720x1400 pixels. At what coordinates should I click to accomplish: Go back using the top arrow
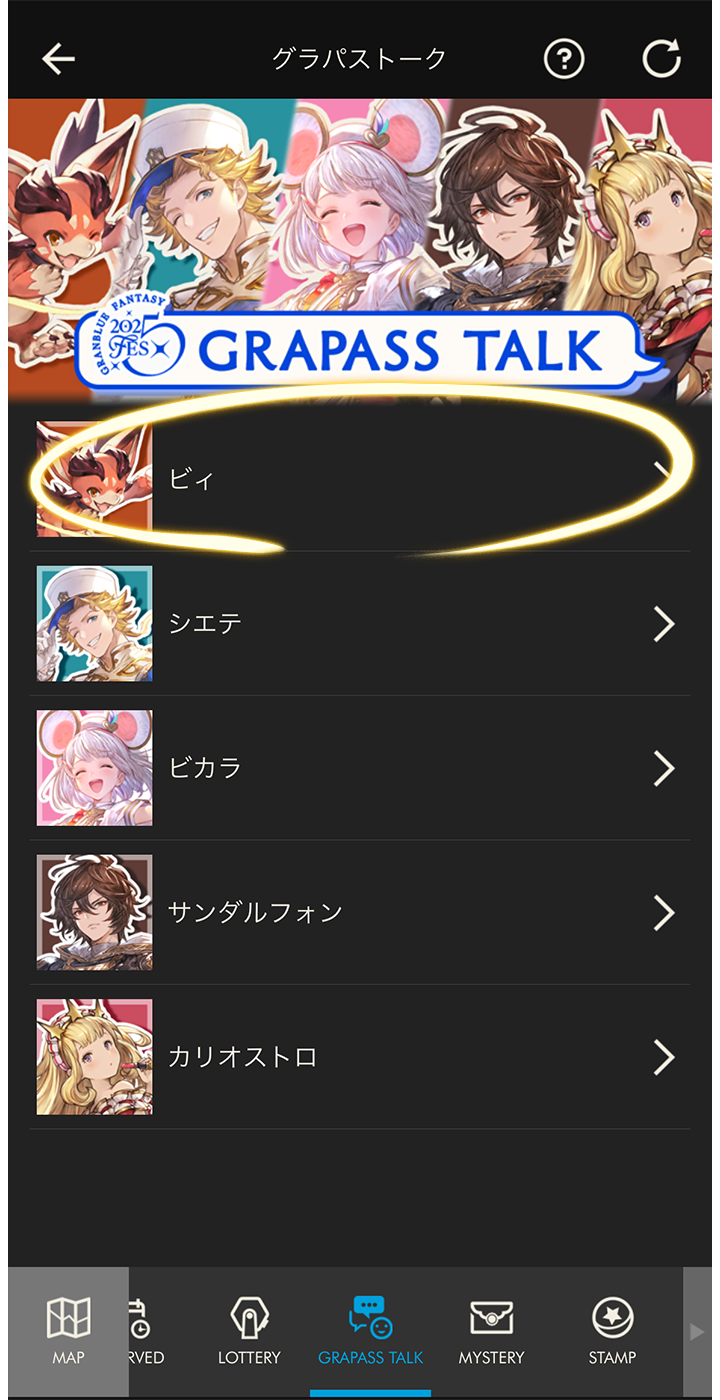tap(58, 60)
